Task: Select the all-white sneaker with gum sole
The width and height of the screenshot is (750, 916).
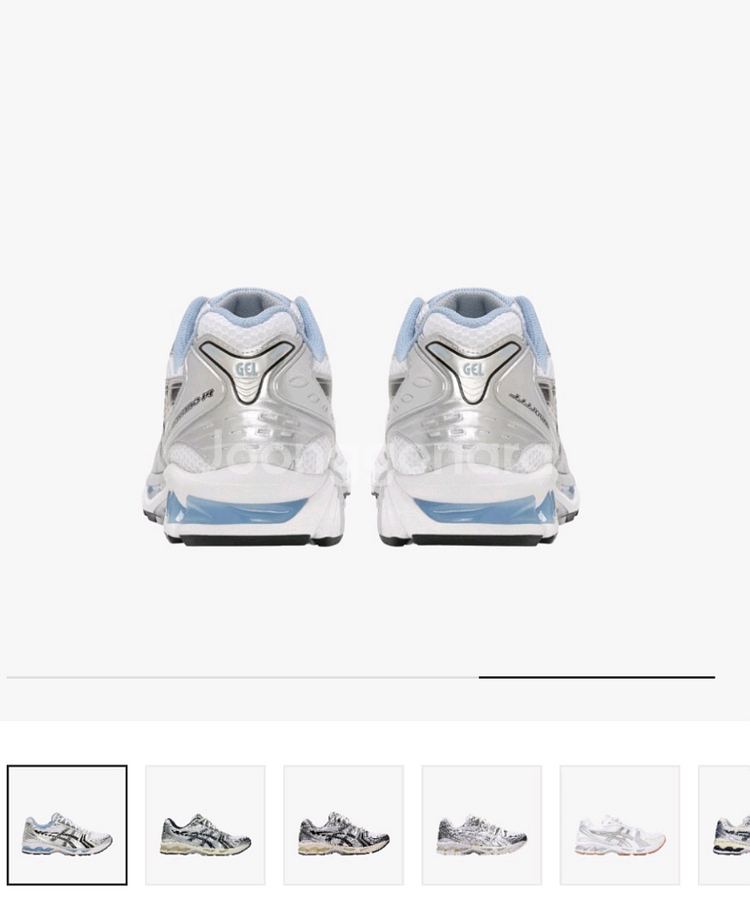Action: [x=620, y=825]
